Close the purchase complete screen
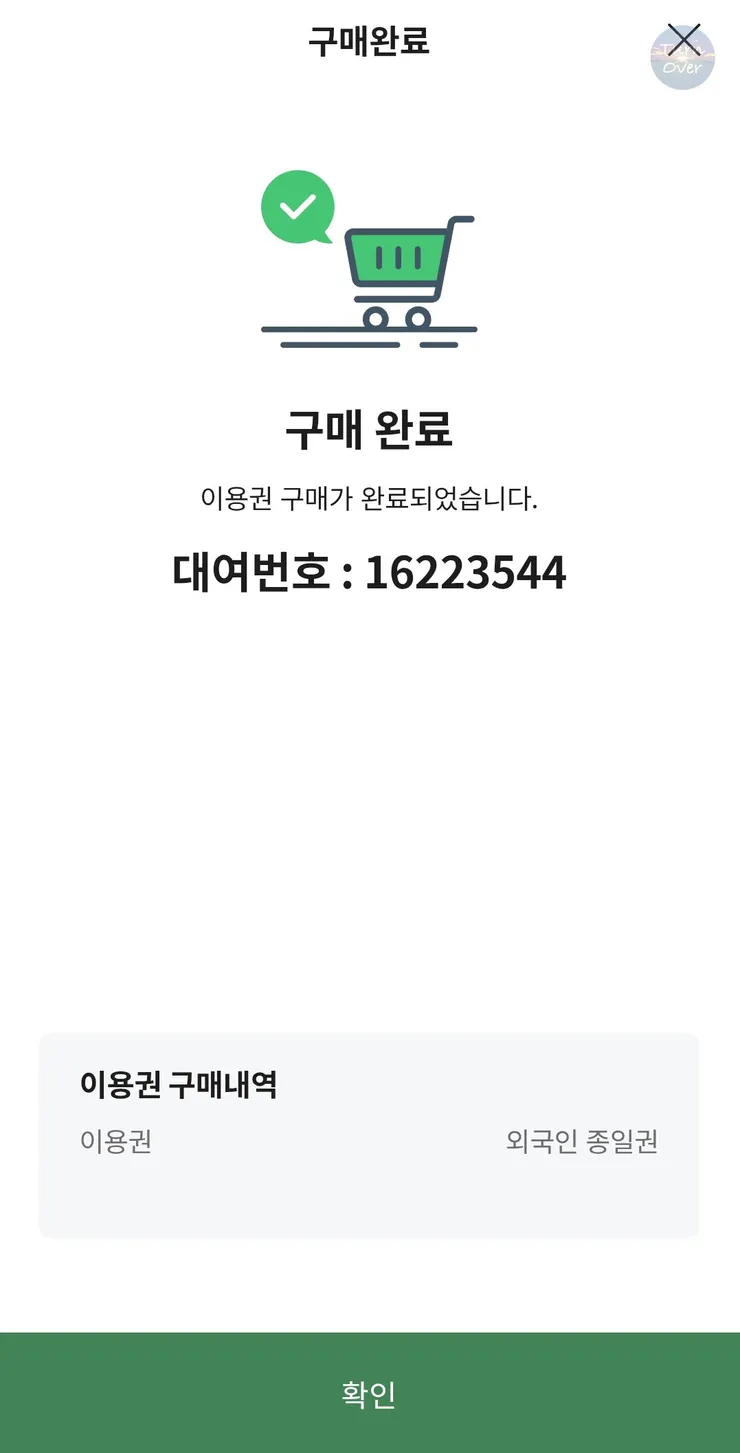The width and height of the screenshot is (740, 1453). (684, 40)
